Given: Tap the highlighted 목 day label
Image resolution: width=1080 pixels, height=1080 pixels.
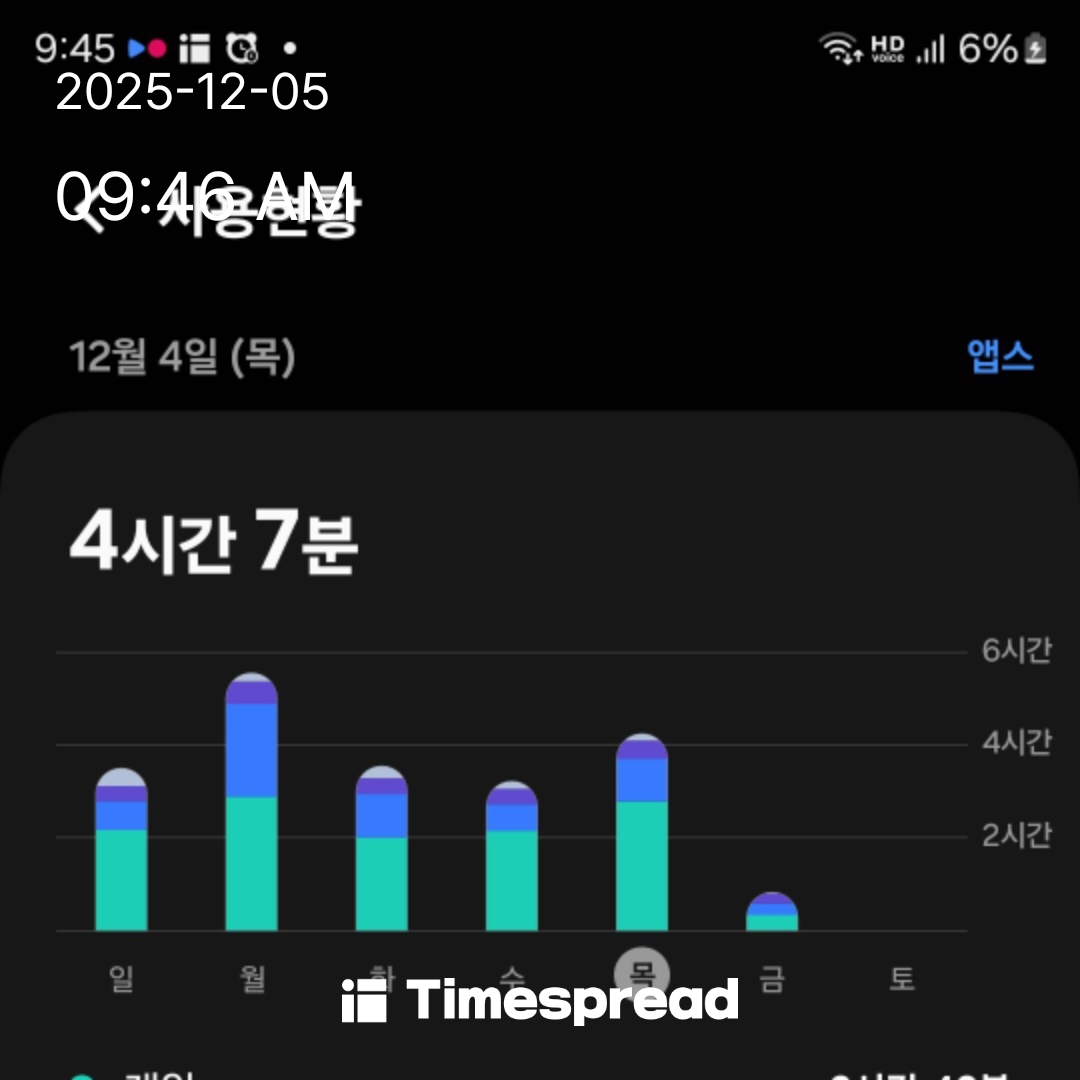Looking at the screenshot, I should [641, 972].
